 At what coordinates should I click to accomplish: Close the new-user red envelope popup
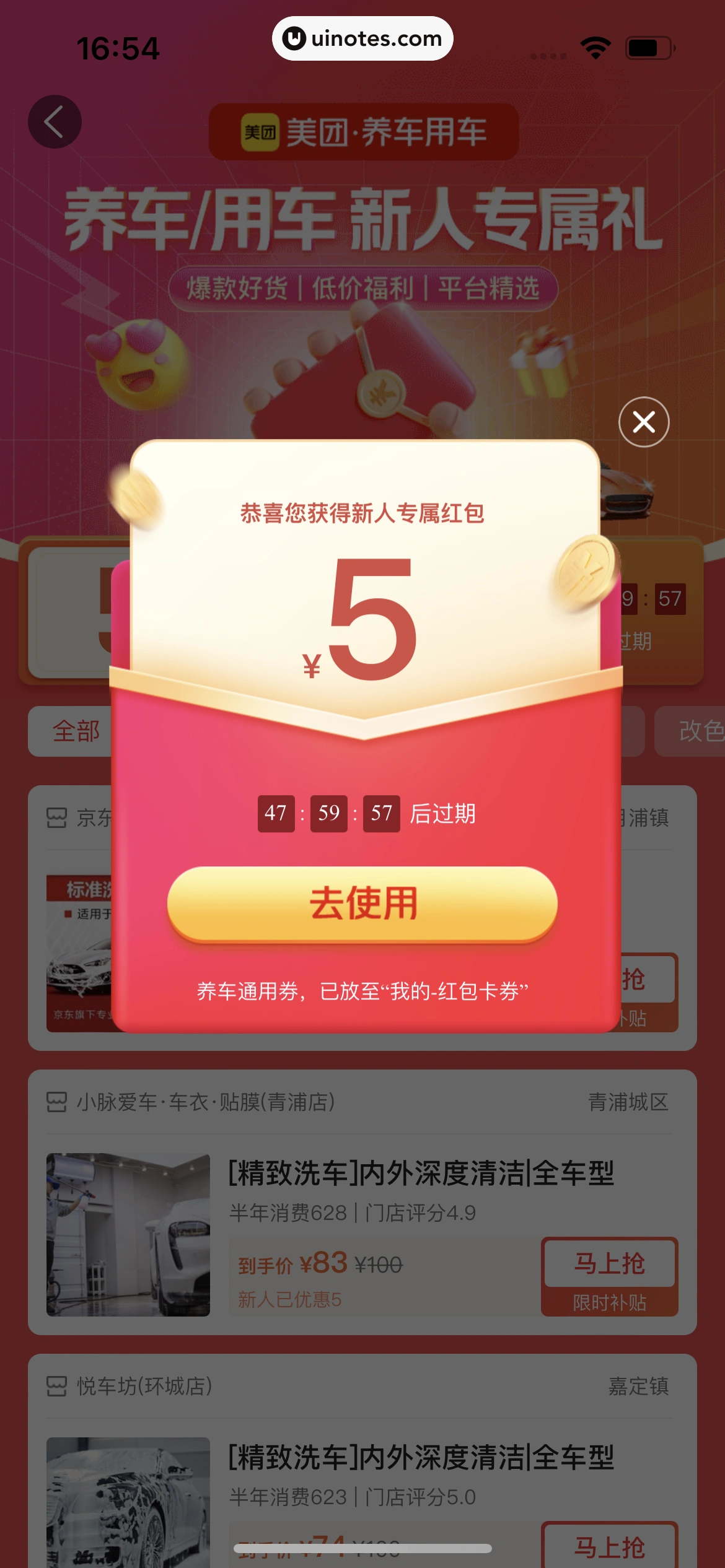pyautogui.click(x=643, y=421)
